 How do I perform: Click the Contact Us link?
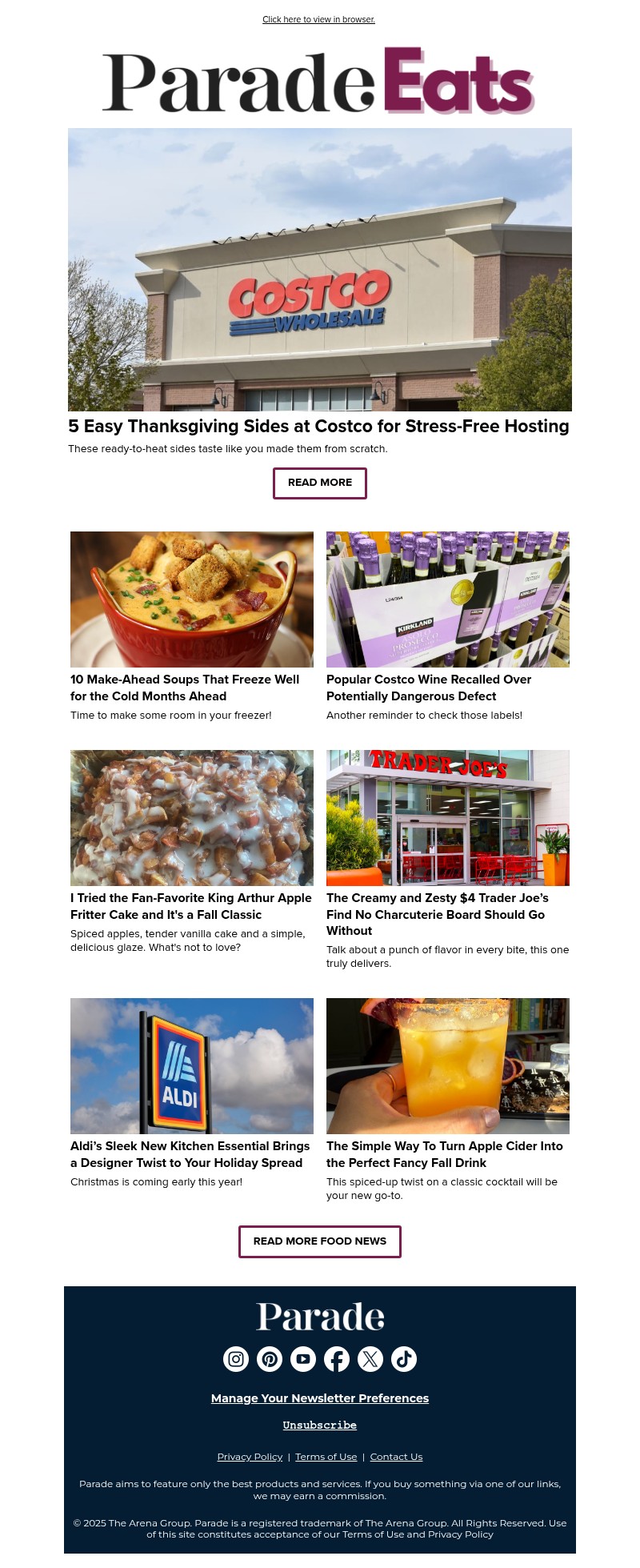(x=396, y=1457)
